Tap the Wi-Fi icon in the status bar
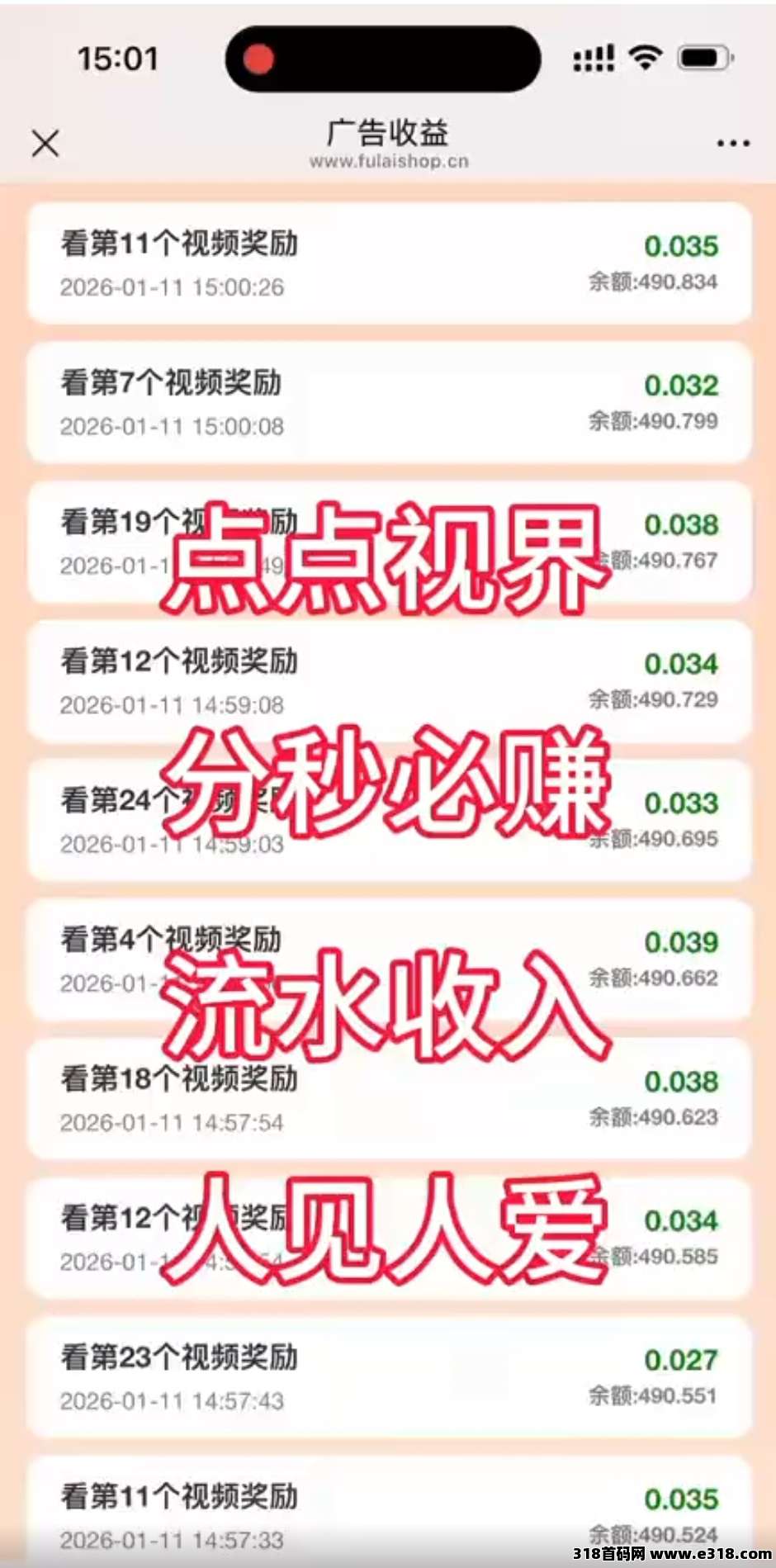The image size is (776, 1568). tap(646, 56)
